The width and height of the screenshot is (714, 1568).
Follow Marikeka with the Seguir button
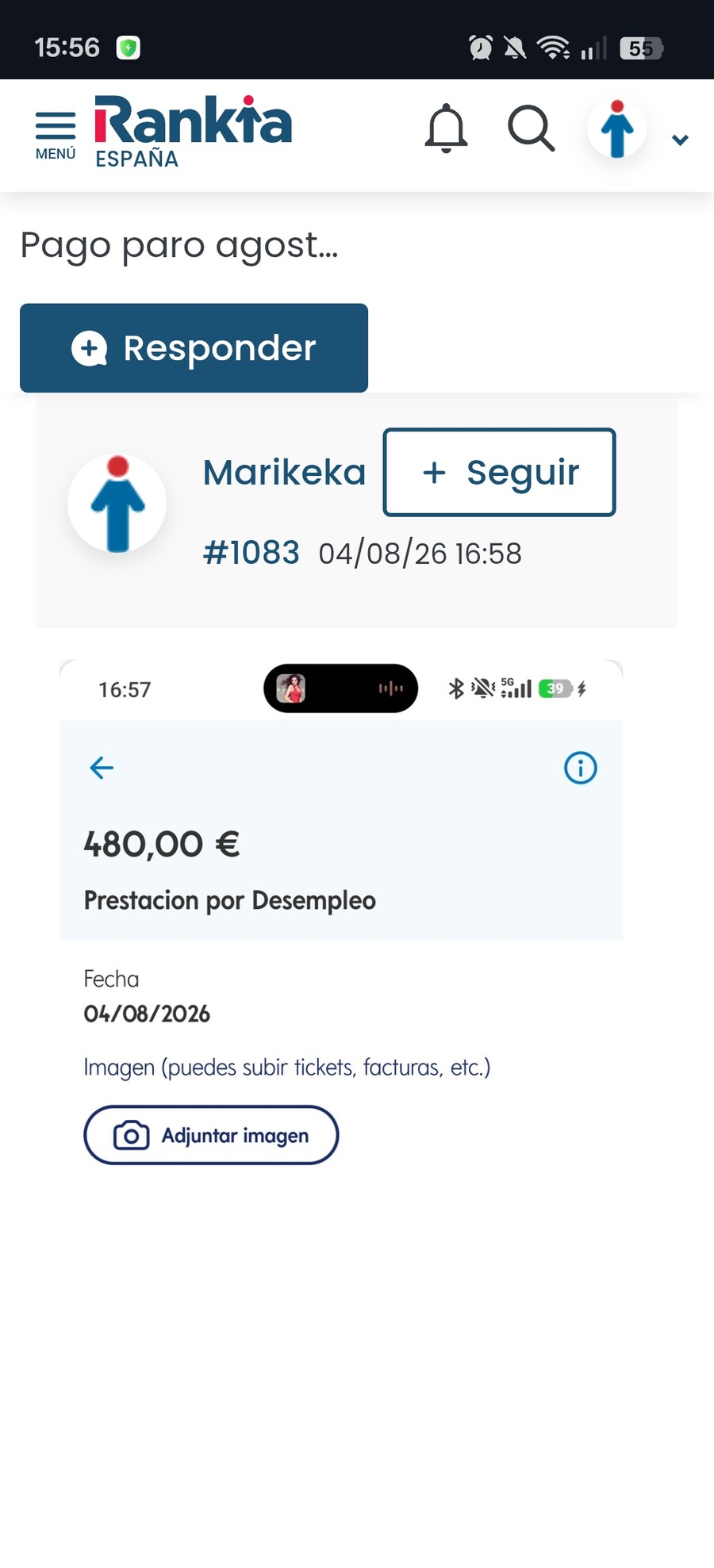[x=499, y=473]
